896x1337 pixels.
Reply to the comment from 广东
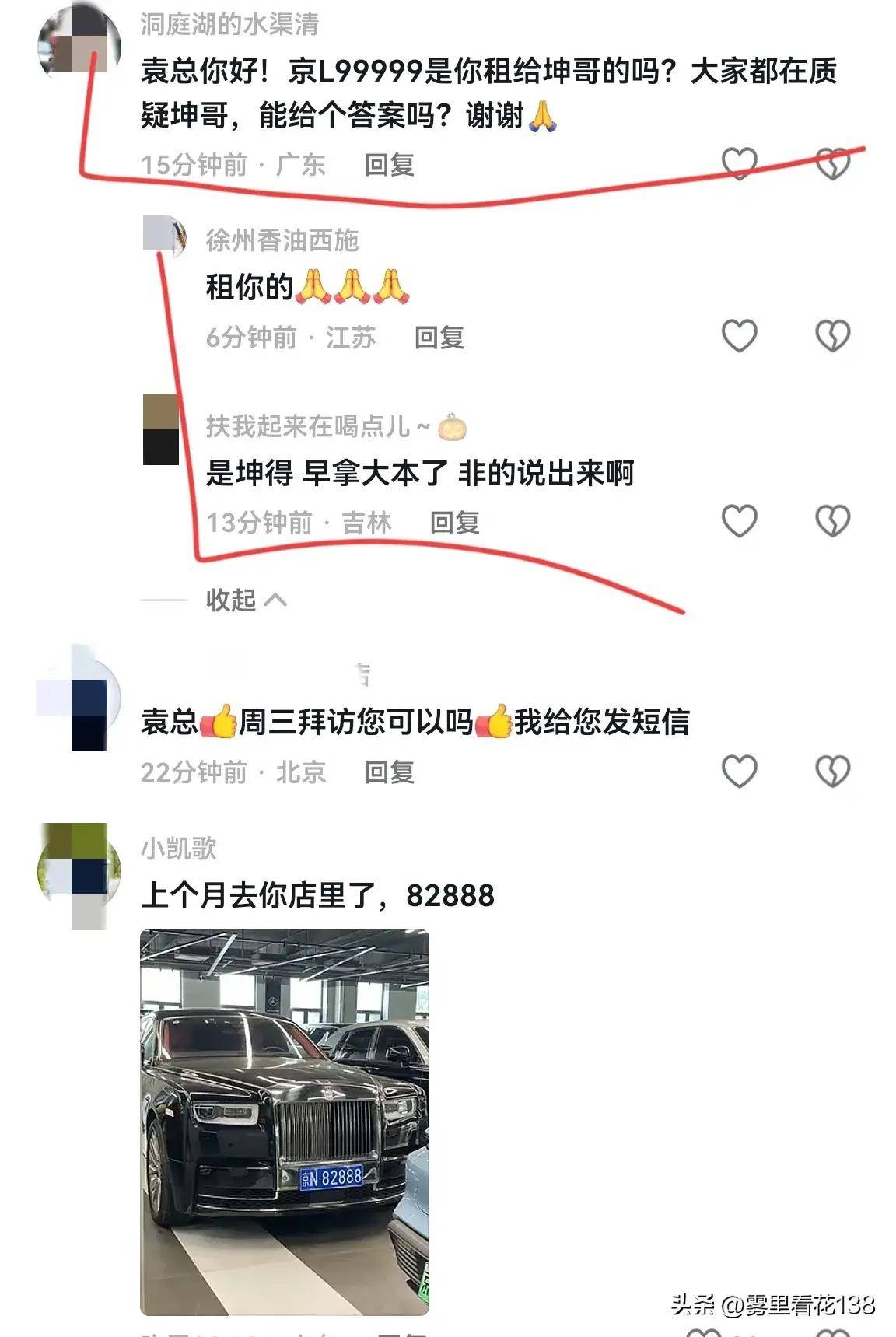tap(389, 165)
